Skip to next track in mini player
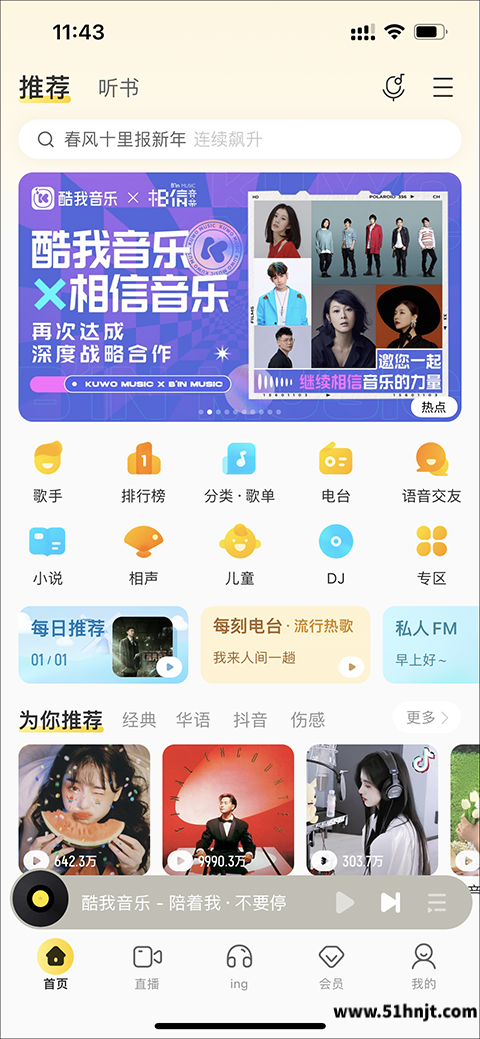 point(390,902)
